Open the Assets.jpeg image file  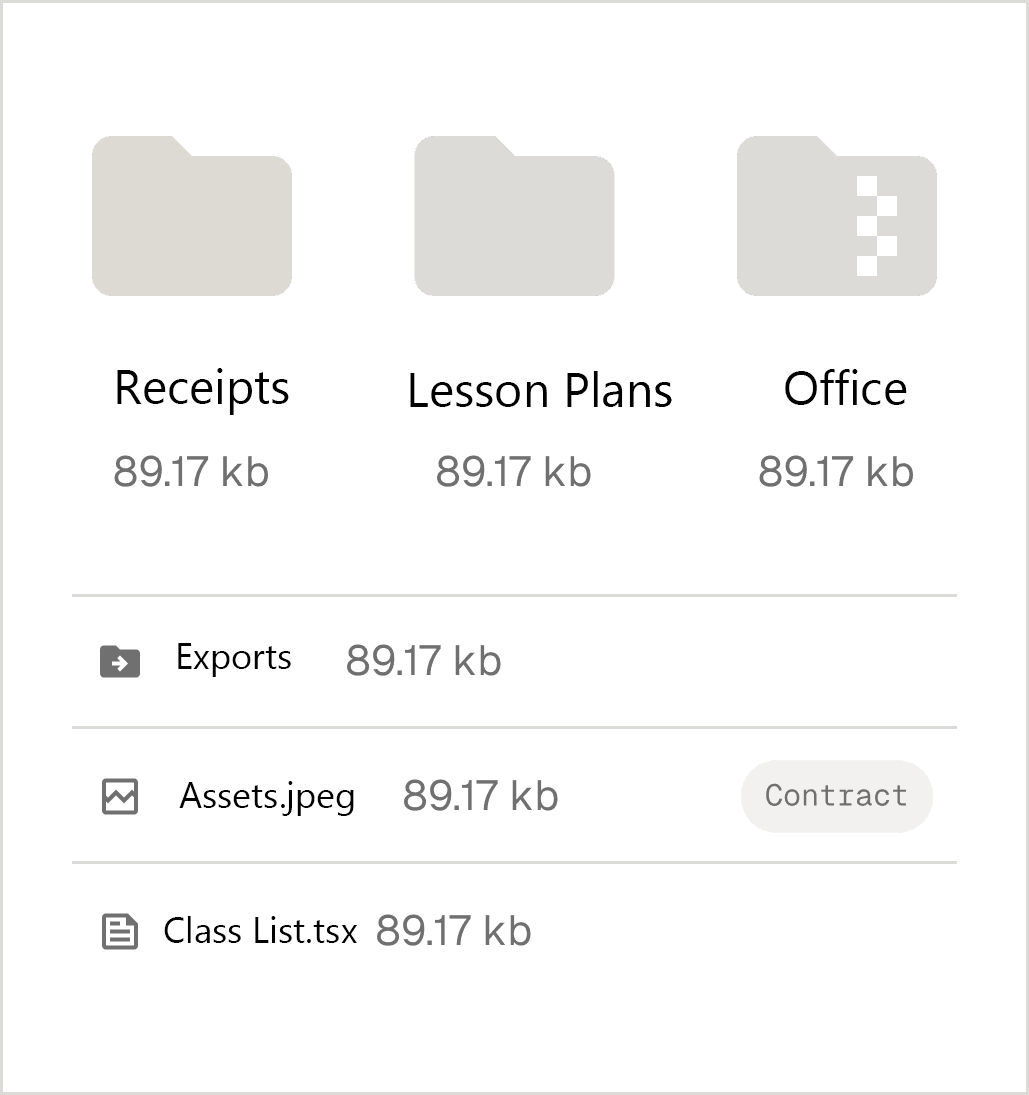(278, 798)
